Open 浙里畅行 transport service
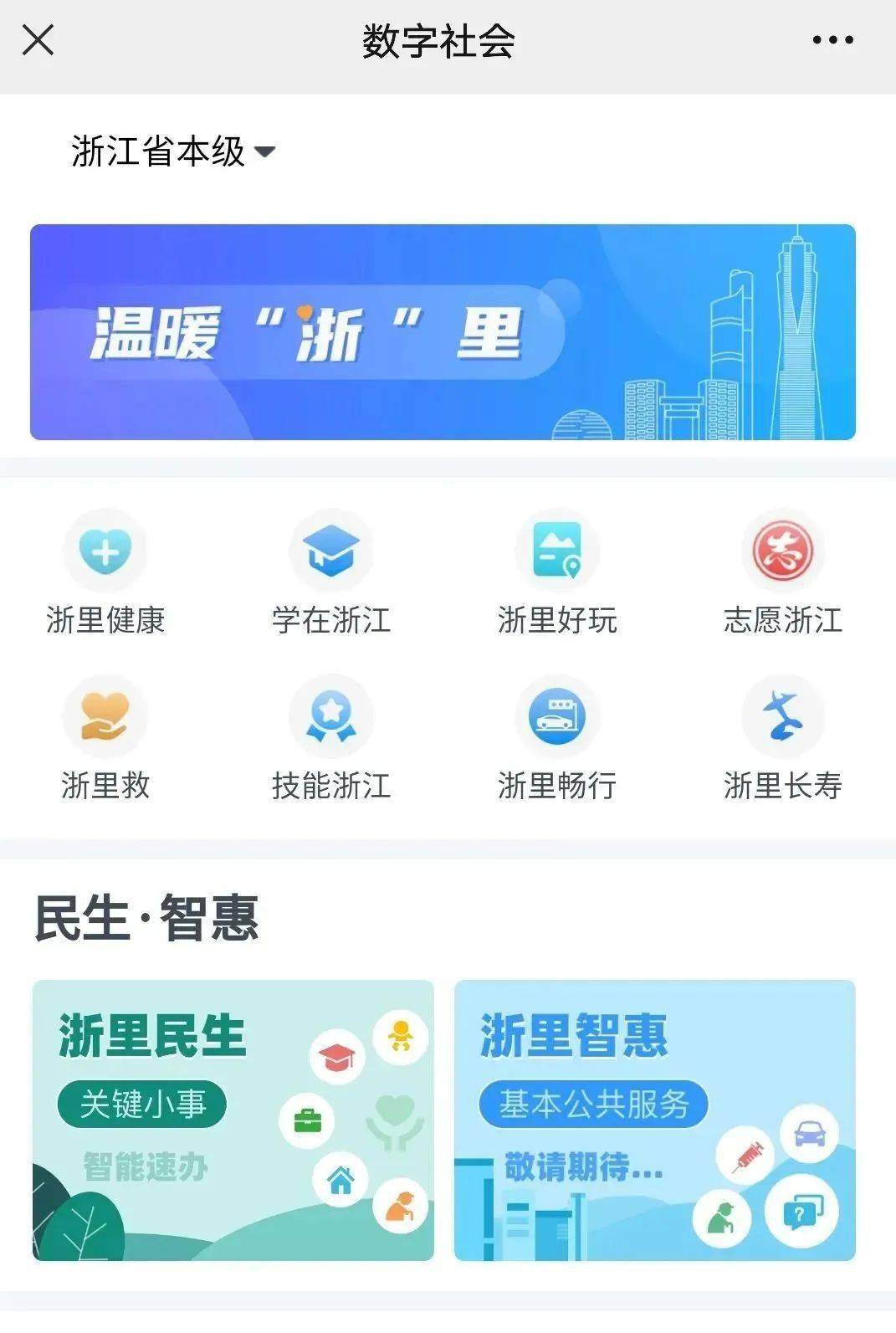Image resolution: width=896 pixels, height=1333 pixels. pyautogui.click(x=557, y=717)
